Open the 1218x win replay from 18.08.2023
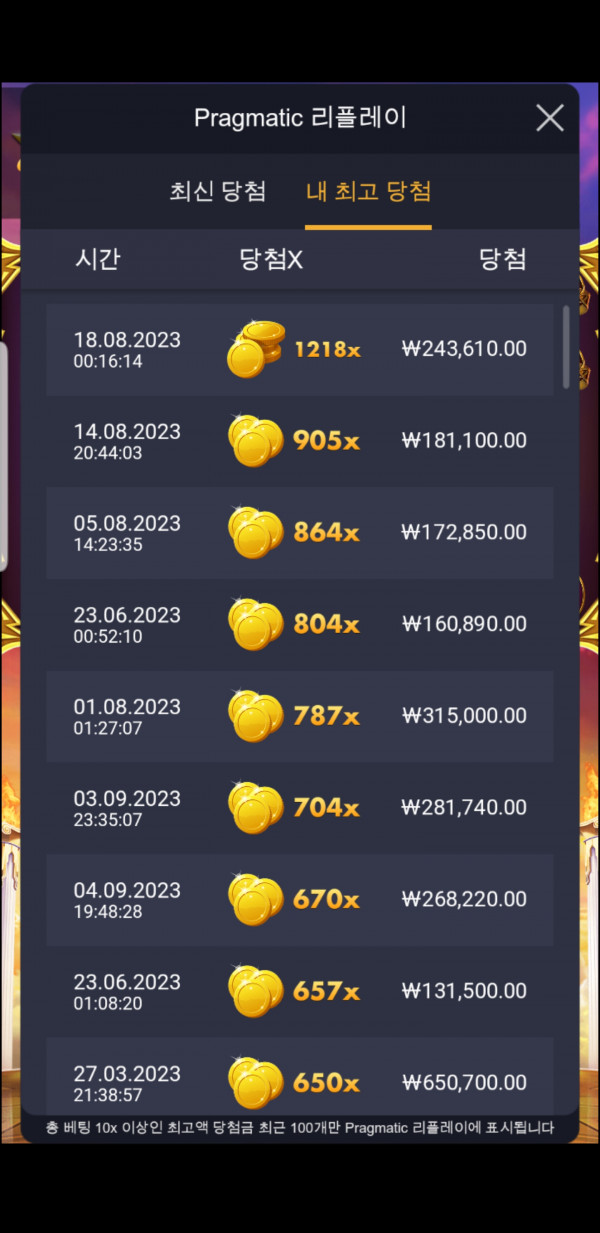 (300, 349)
